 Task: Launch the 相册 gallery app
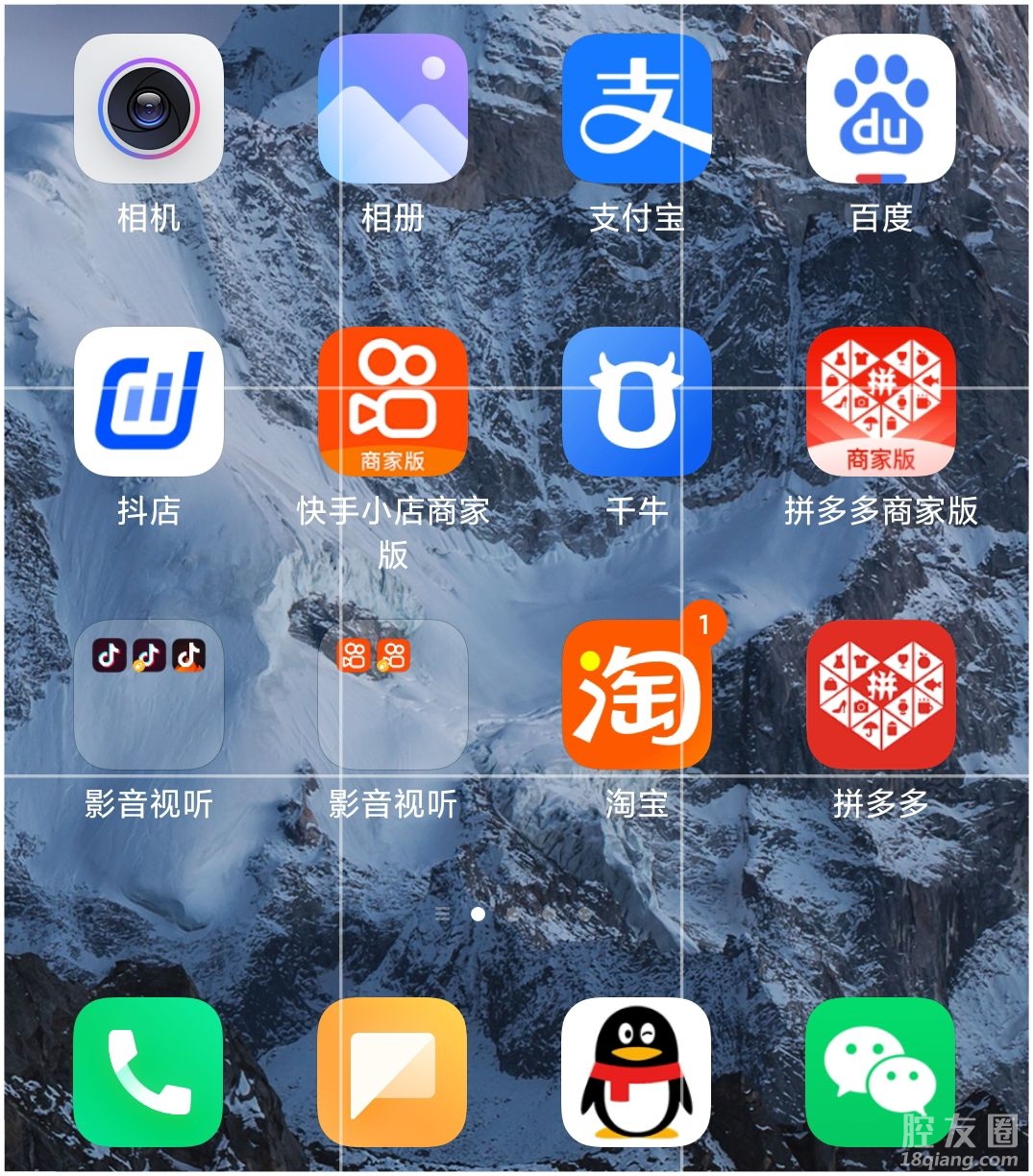[x=392, y=110]
